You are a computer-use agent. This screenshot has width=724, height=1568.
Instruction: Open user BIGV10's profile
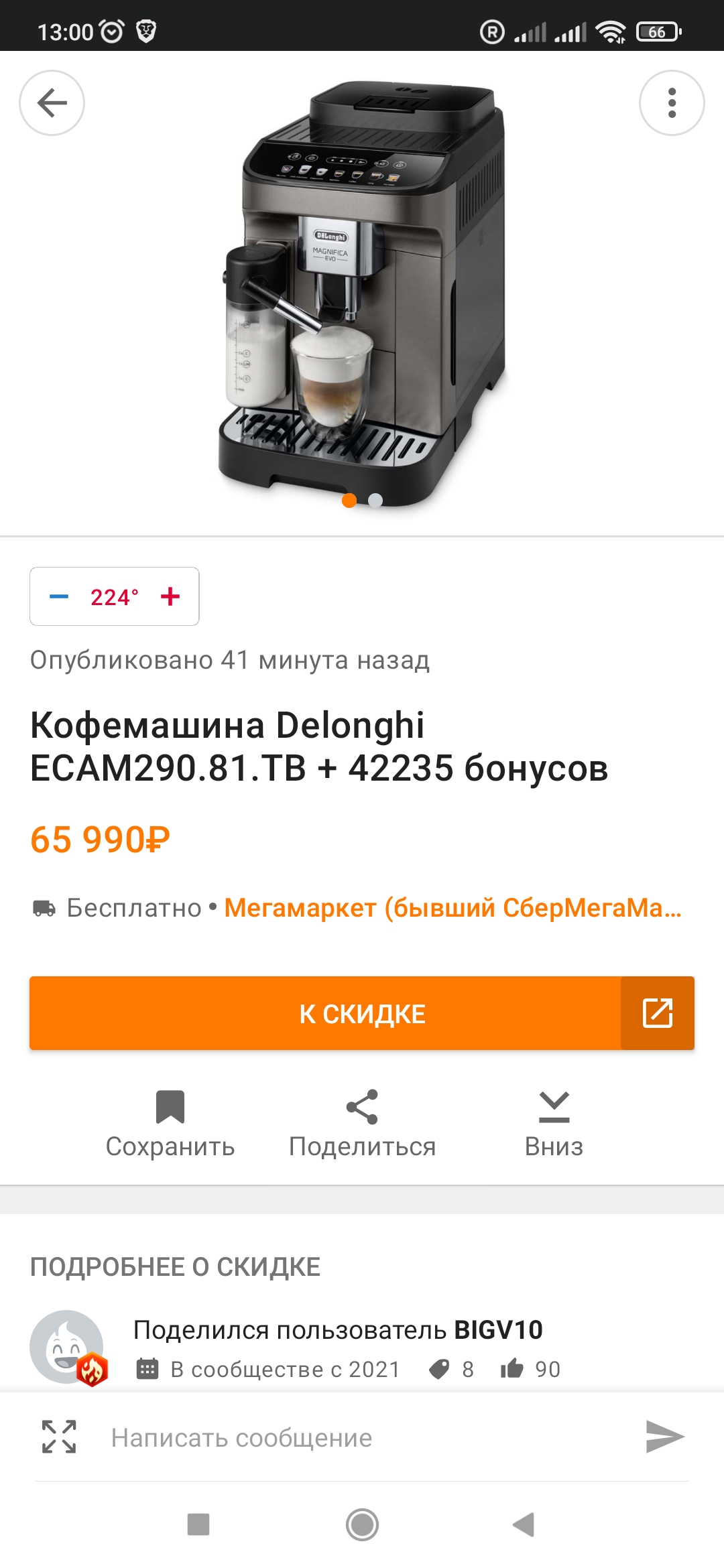[497, 1330]
